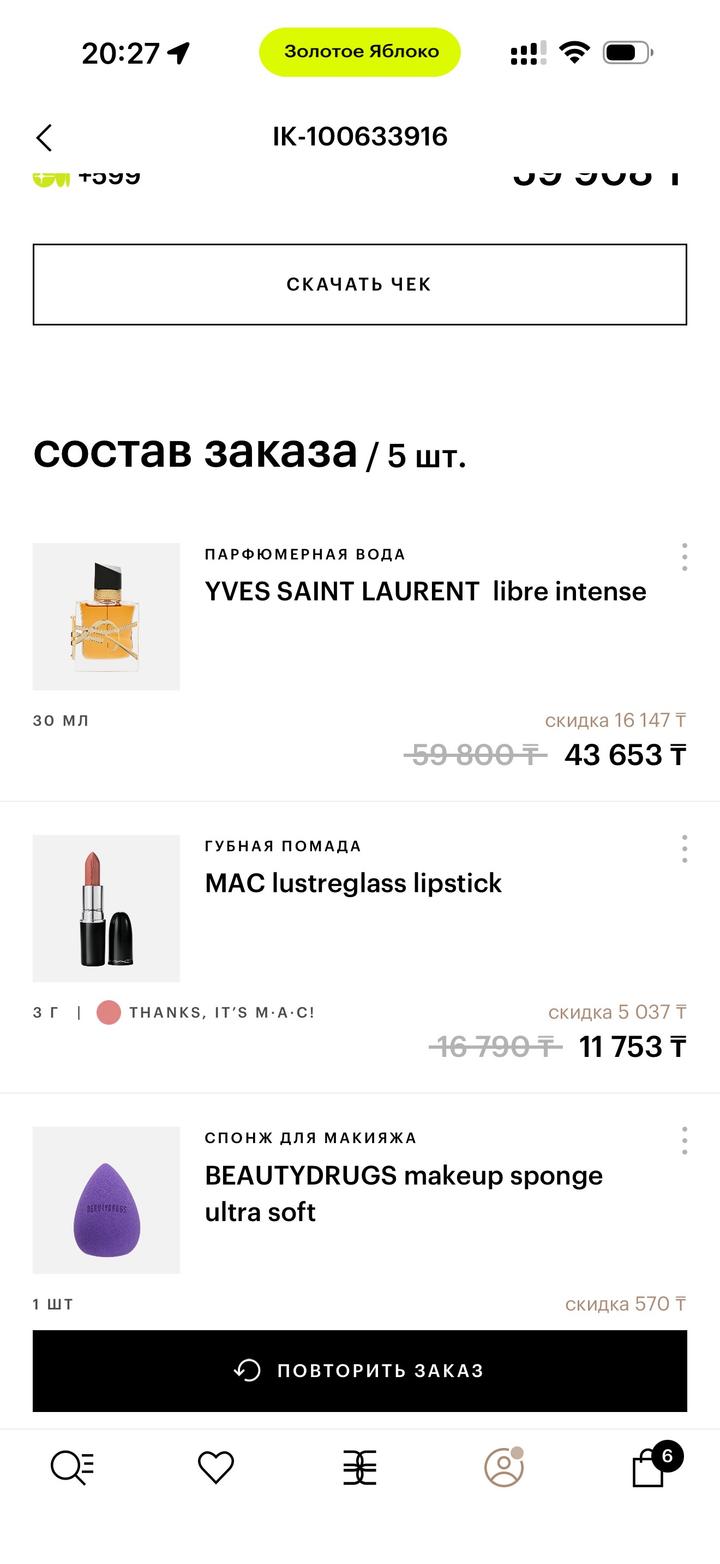The height and width of the screenshot is (1564, 720).
Task: View the MAC lustreglass lipstick product
Action: [x=353, y=883]
